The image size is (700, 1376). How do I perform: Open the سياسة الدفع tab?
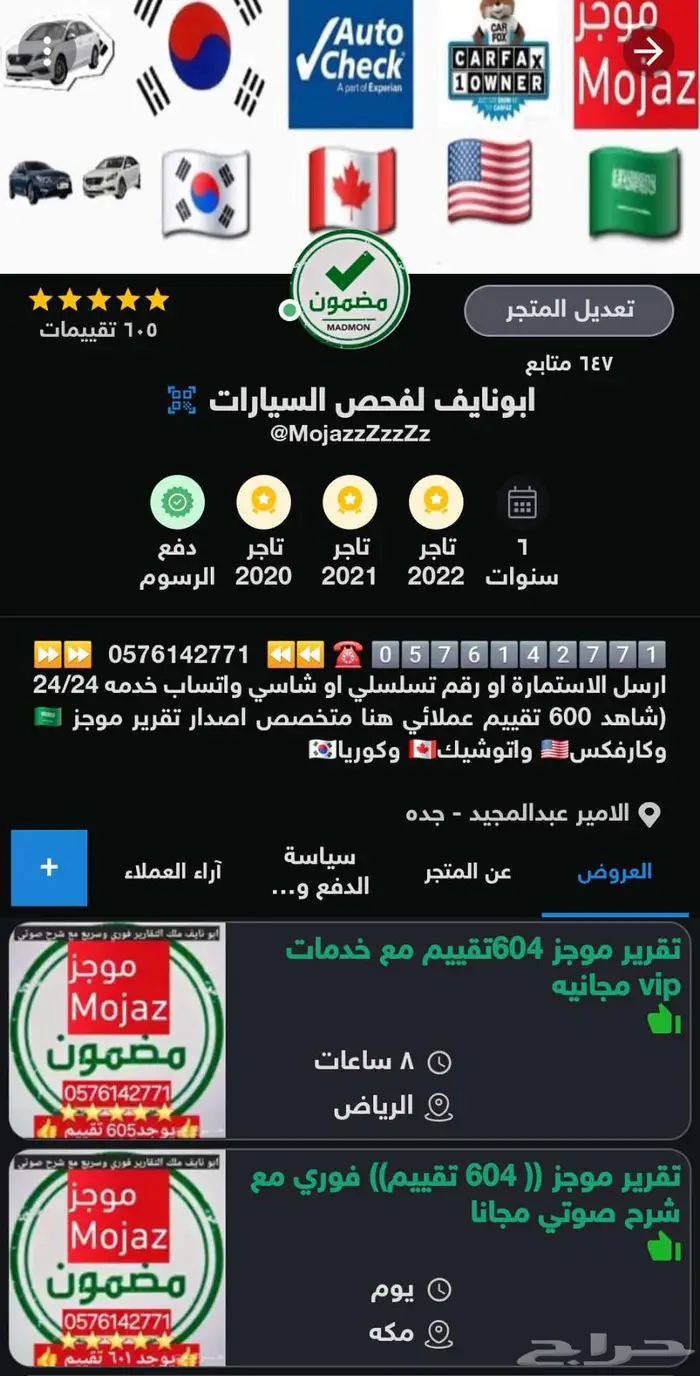click(320, 871)
